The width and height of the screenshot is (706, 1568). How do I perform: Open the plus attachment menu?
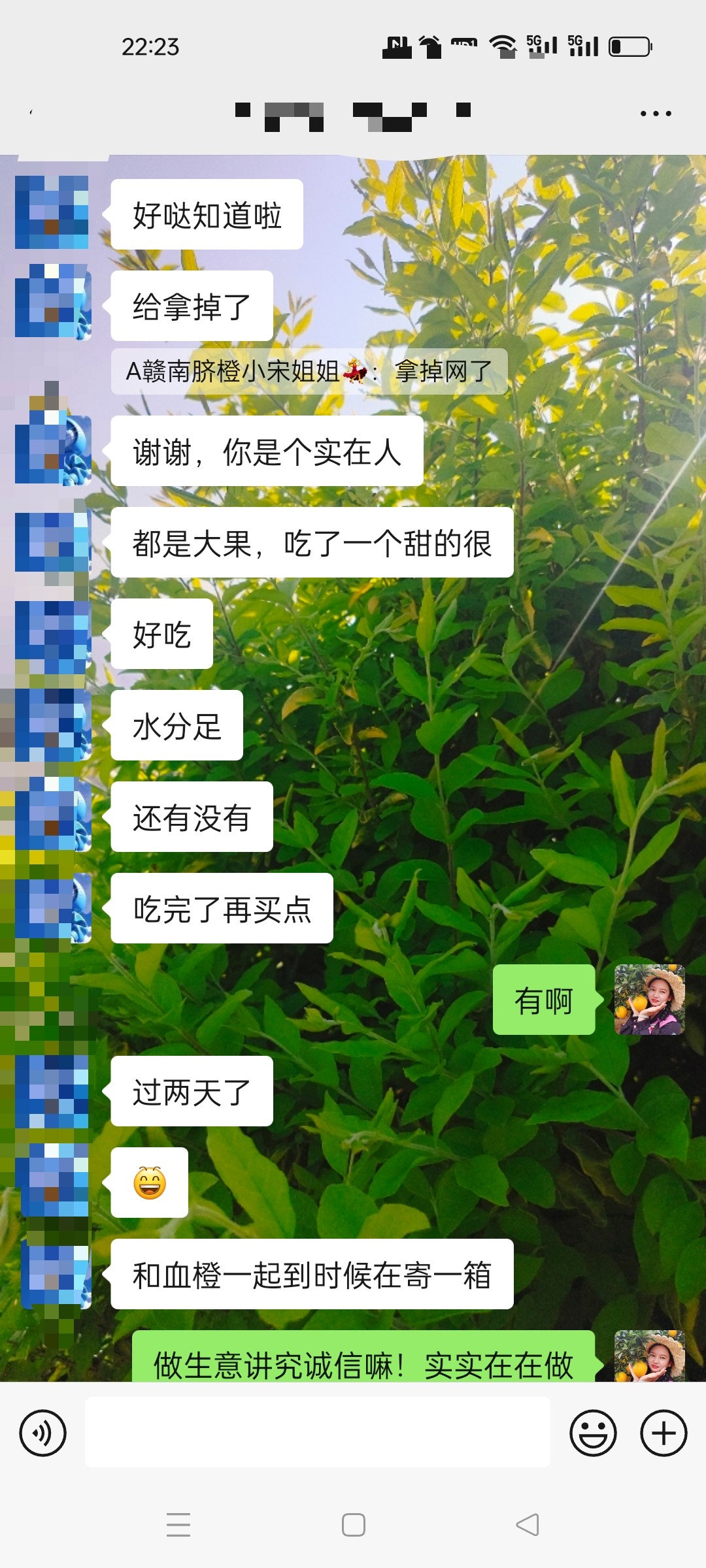(x=664, y=1433)
